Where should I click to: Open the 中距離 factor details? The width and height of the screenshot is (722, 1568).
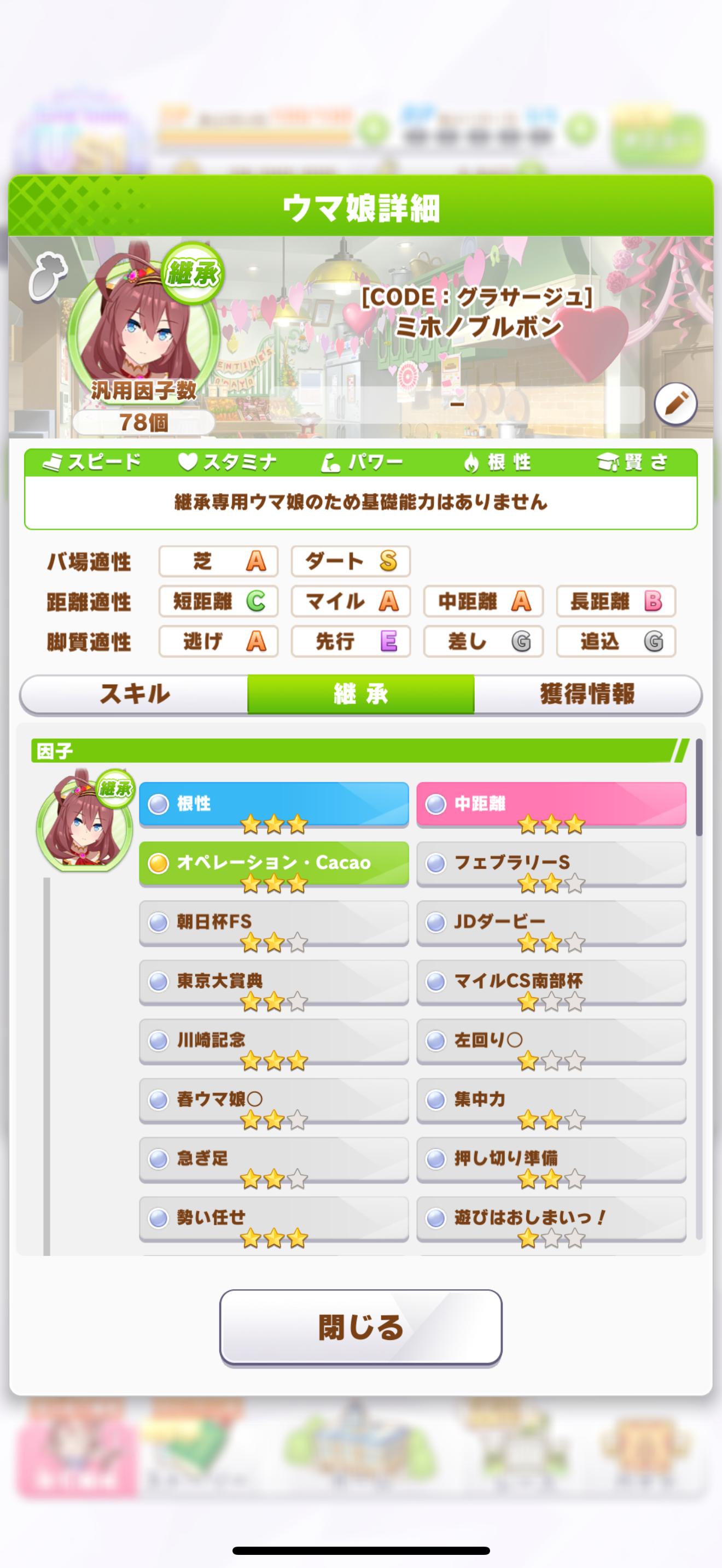[551, 805]
